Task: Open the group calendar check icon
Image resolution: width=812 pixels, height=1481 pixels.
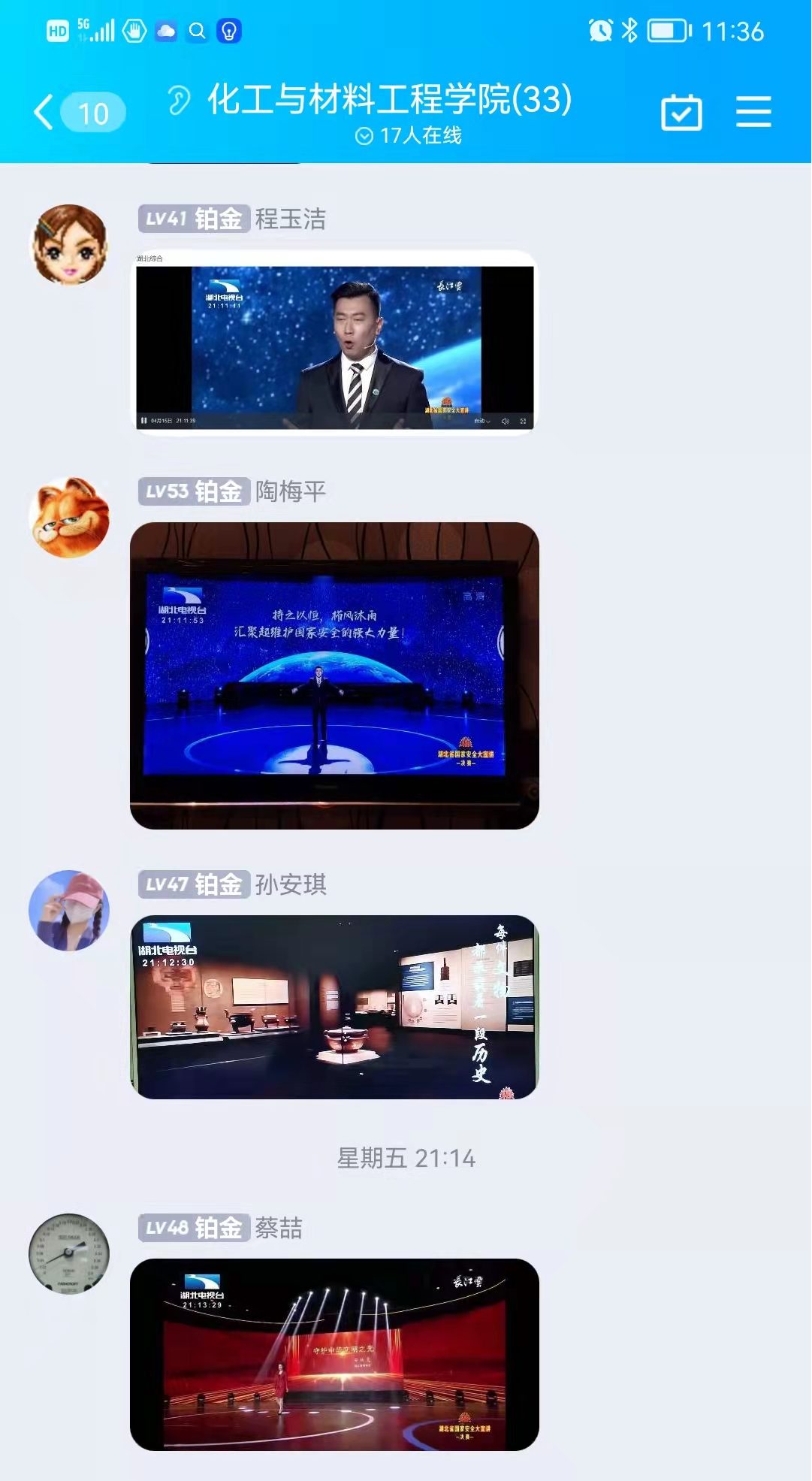Action: pos(681,113)
